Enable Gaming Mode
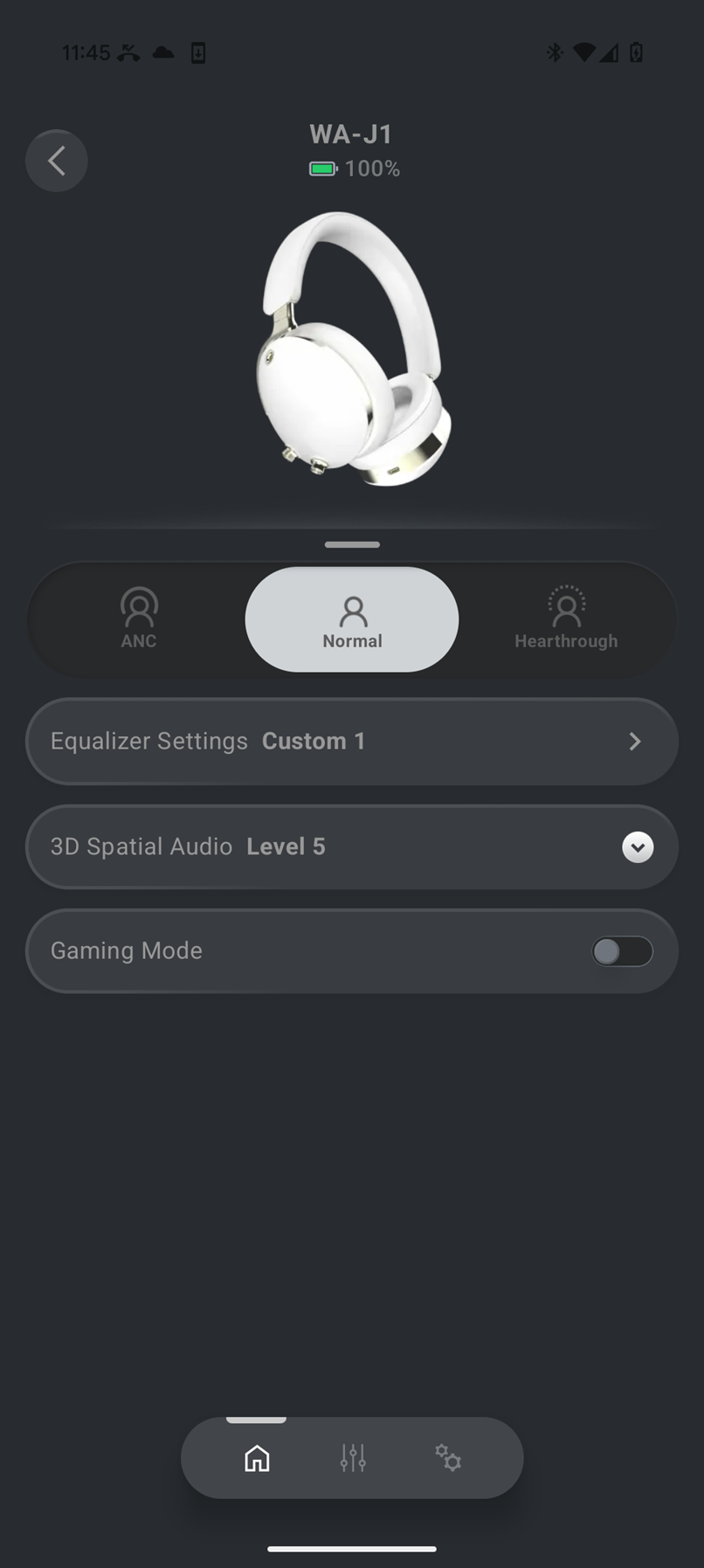This screenshot has width=704, height=1568. click(x=622, y=951)
